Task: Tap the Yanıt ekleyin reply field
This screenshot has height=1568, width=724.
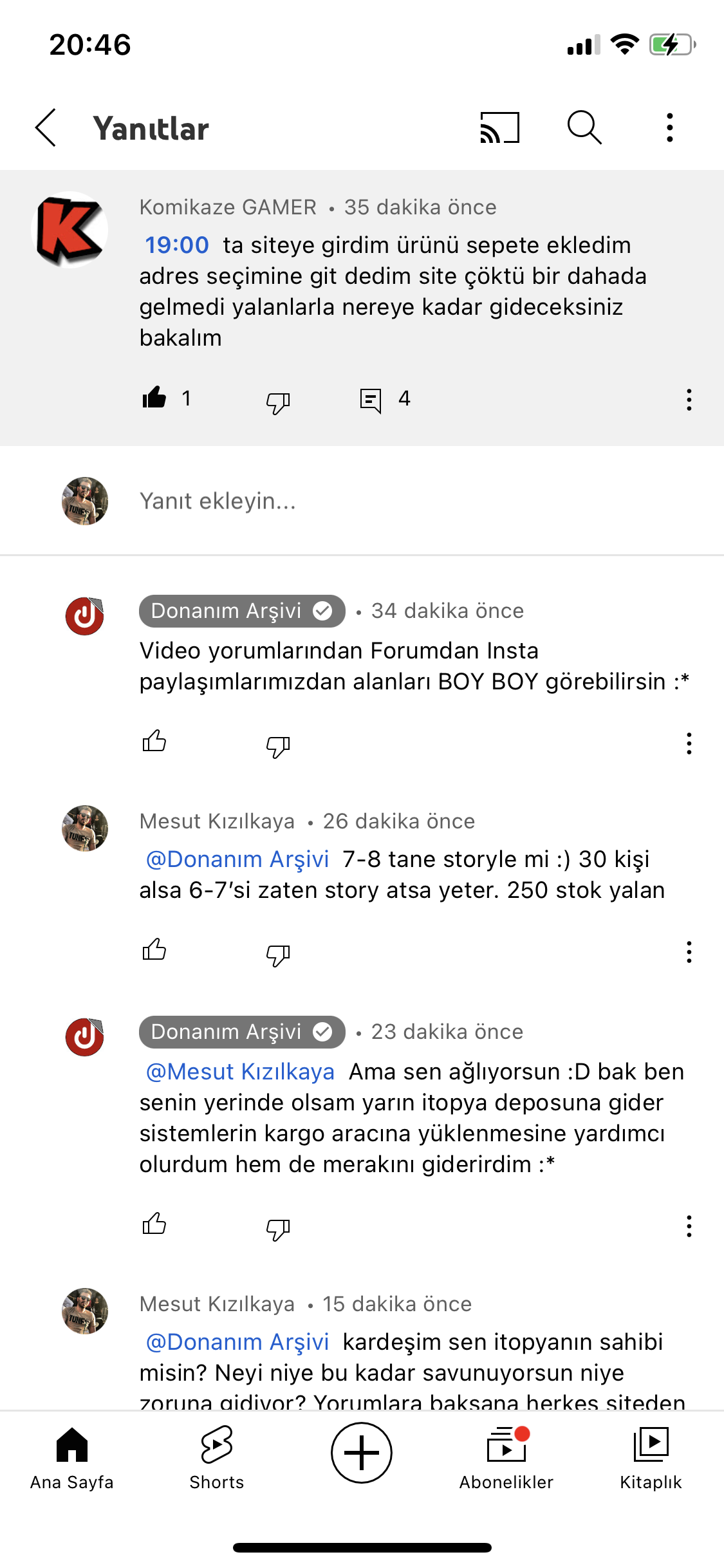Action: (x=386, y=501)
